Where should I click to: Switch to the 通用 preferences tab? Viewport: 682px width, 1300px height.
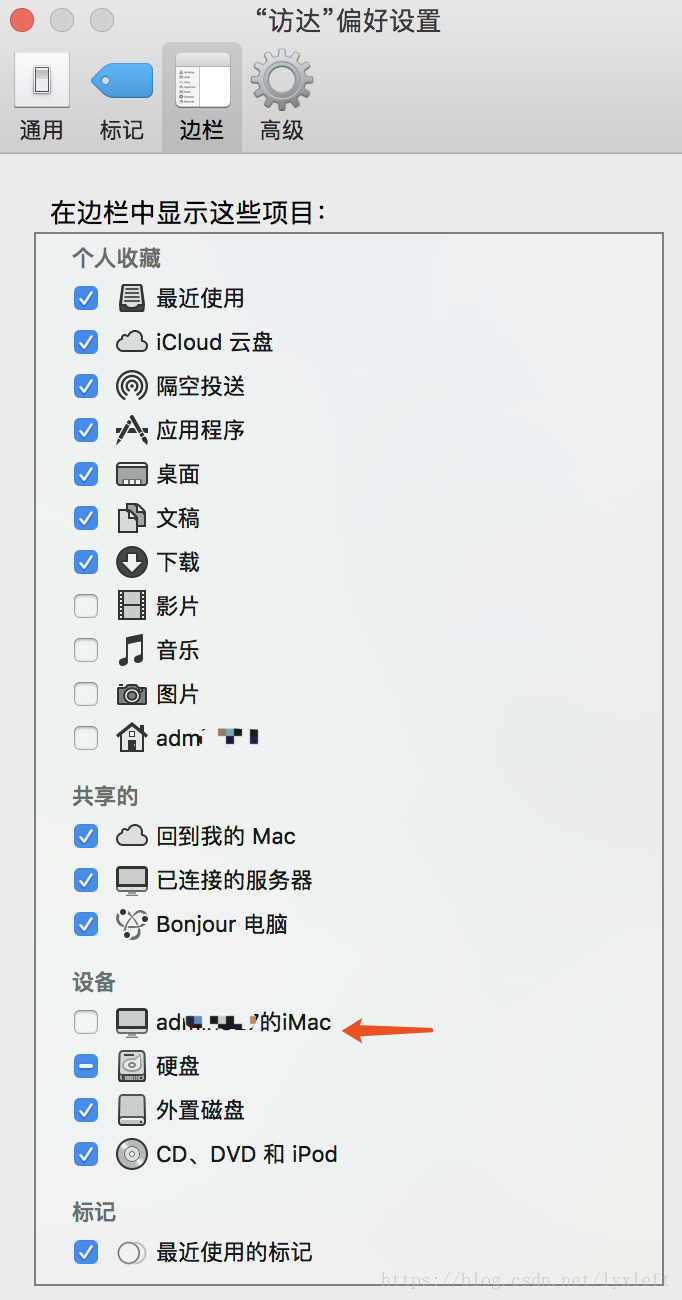pos(41,97)
